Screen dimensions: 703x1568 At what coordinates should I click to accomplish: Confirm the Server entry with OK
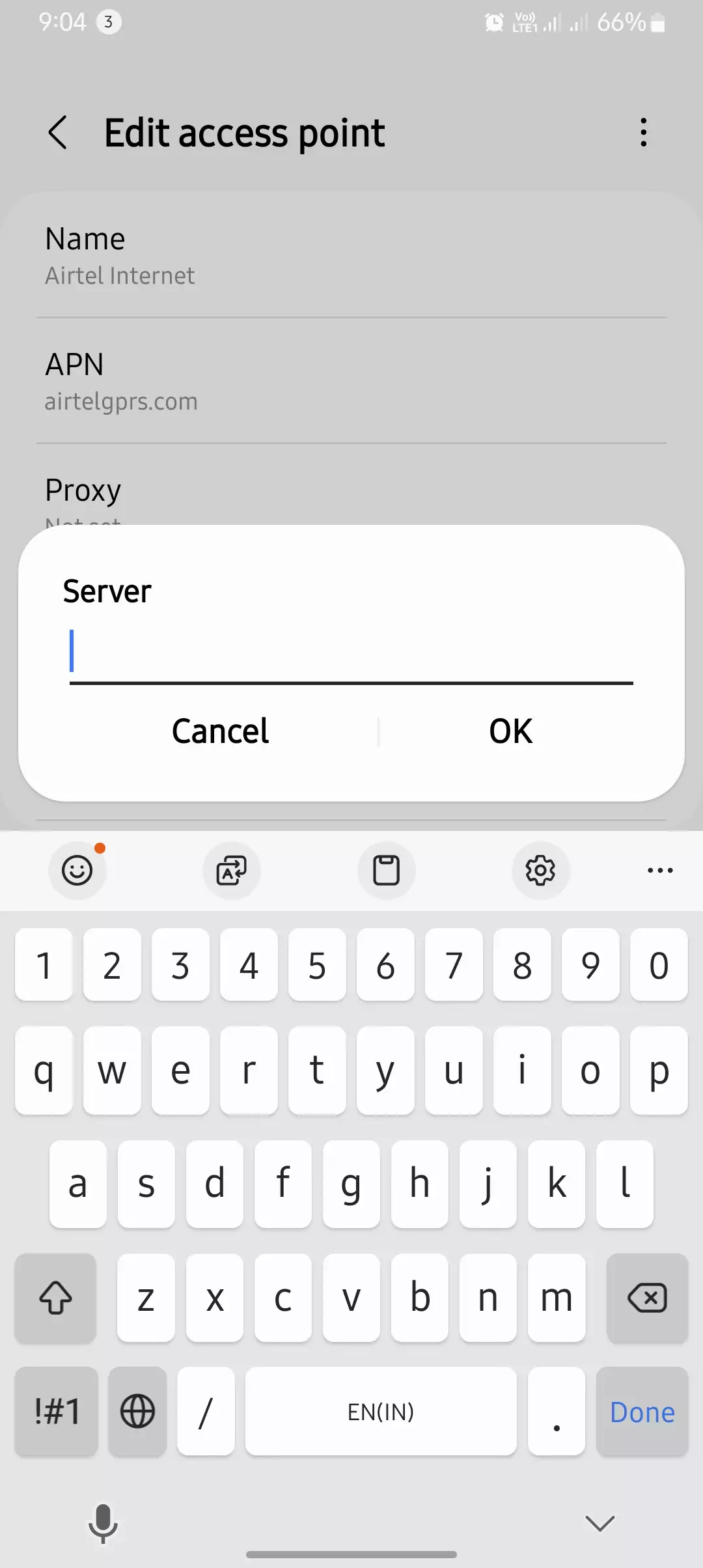tap(511, 731)
